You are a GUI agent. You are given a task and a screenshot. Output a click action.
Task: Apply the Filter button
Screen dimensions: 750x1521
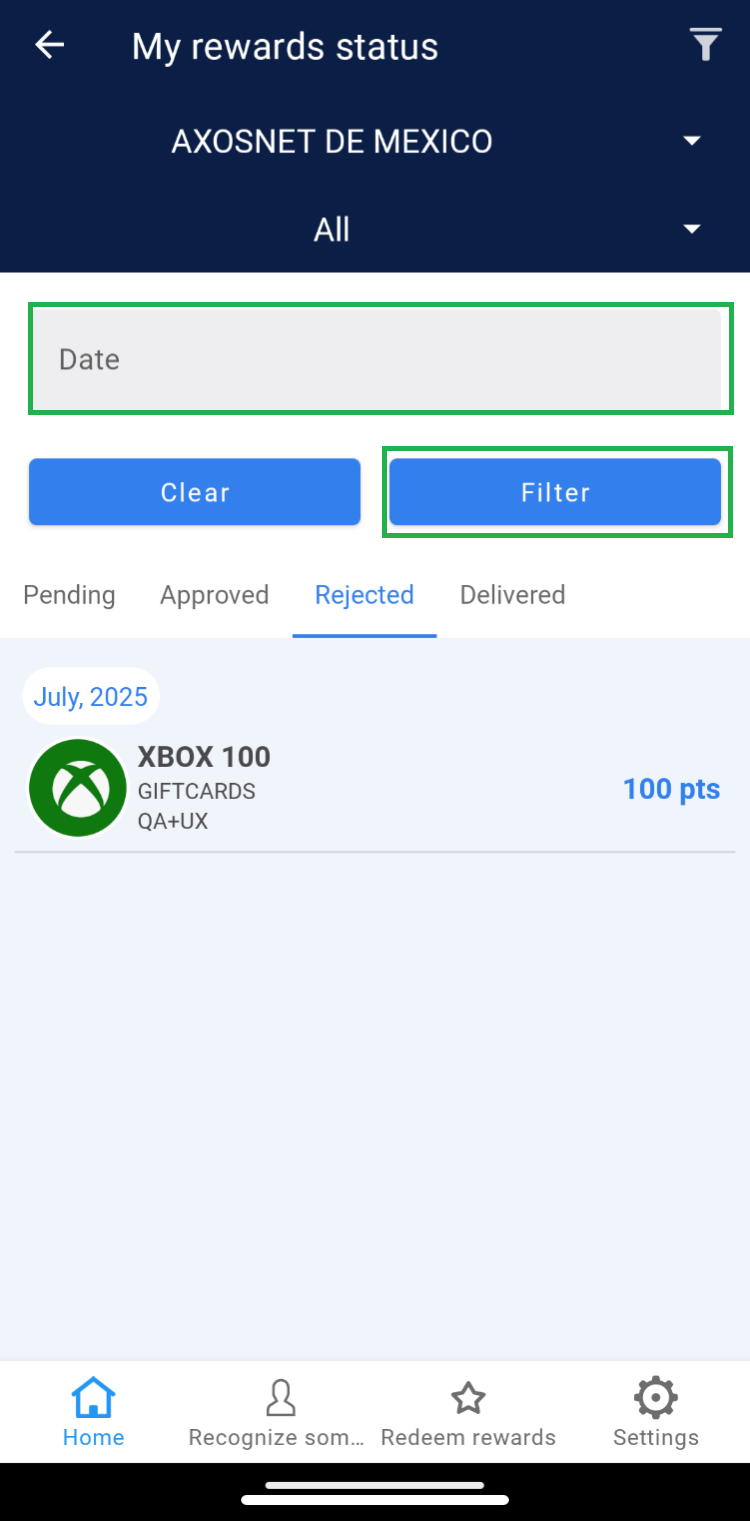pyautogui.click(x=555, y=492)
